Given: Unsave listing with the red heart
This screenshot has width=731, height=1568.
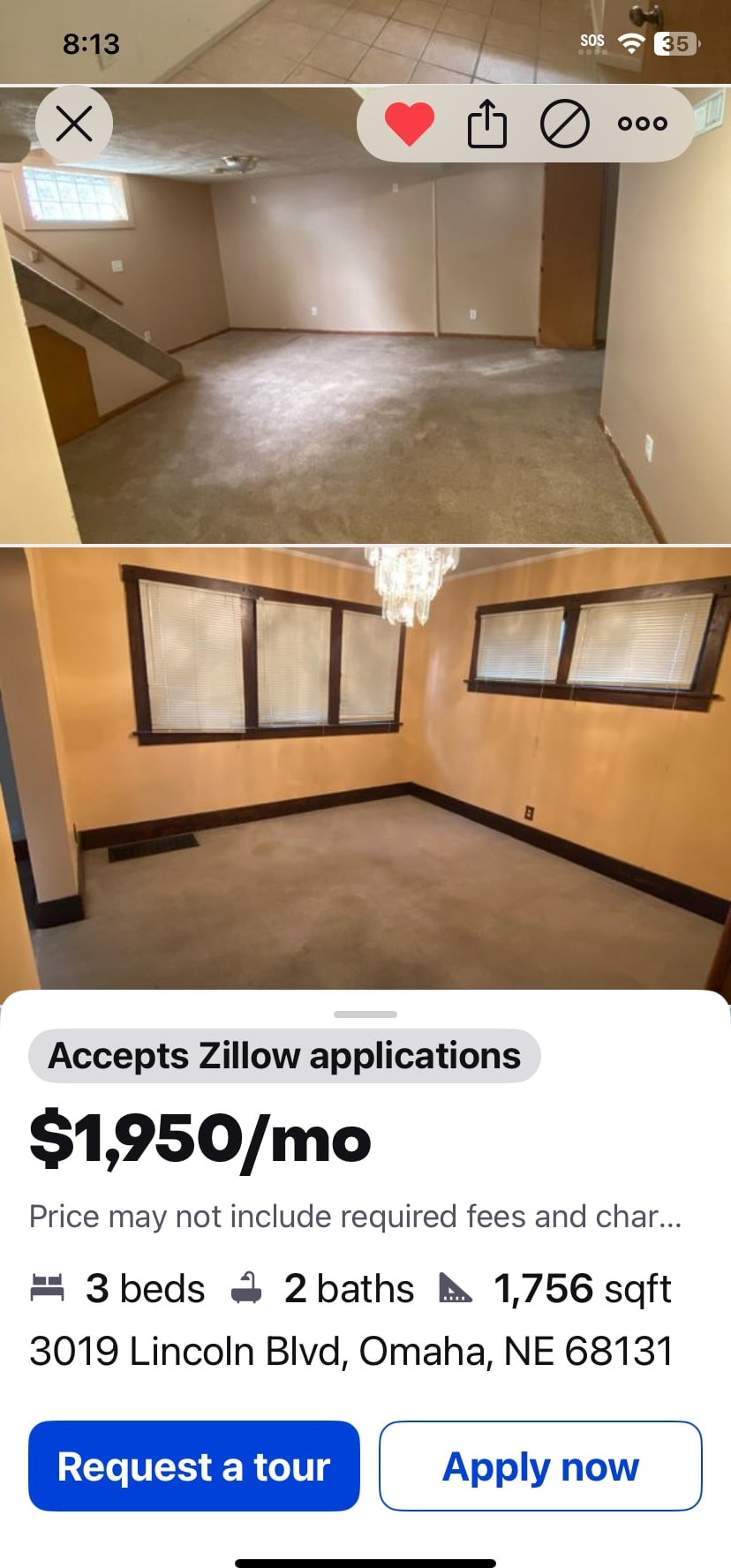Looking at the screenshot, I should [410, 124].
